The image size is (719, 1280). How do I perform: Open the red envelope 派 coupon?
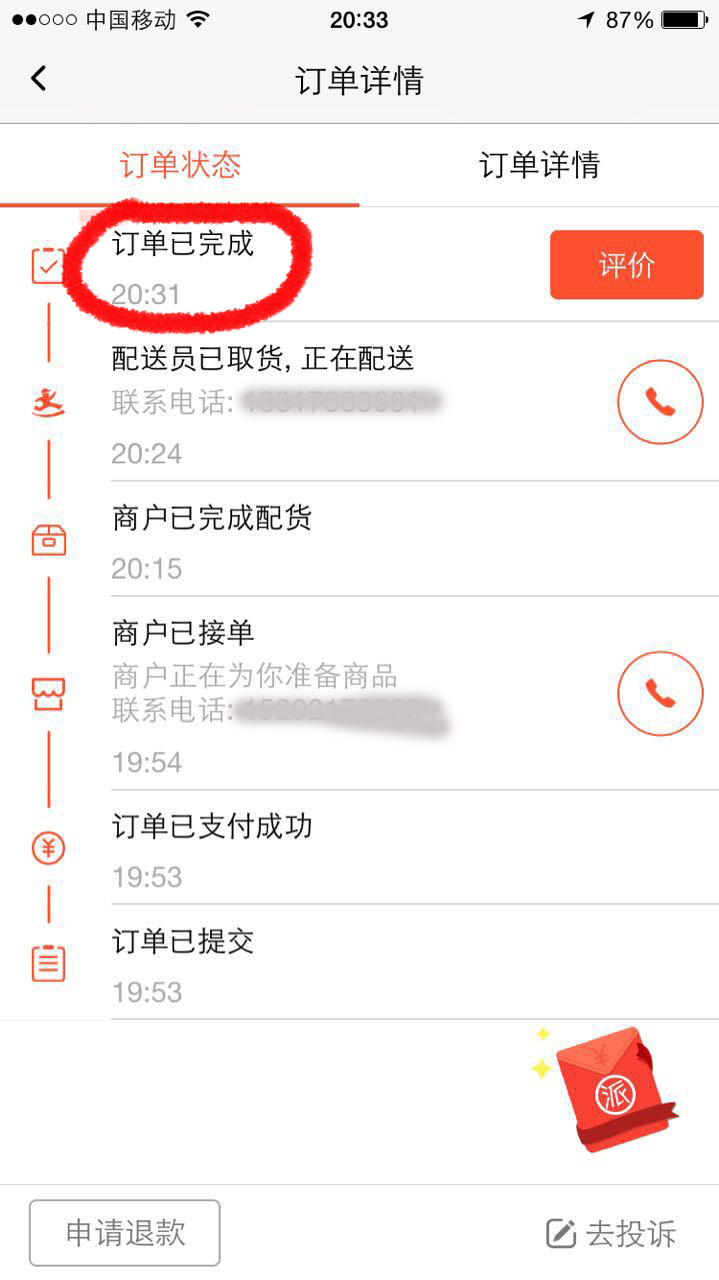(x=612, y=1093)
